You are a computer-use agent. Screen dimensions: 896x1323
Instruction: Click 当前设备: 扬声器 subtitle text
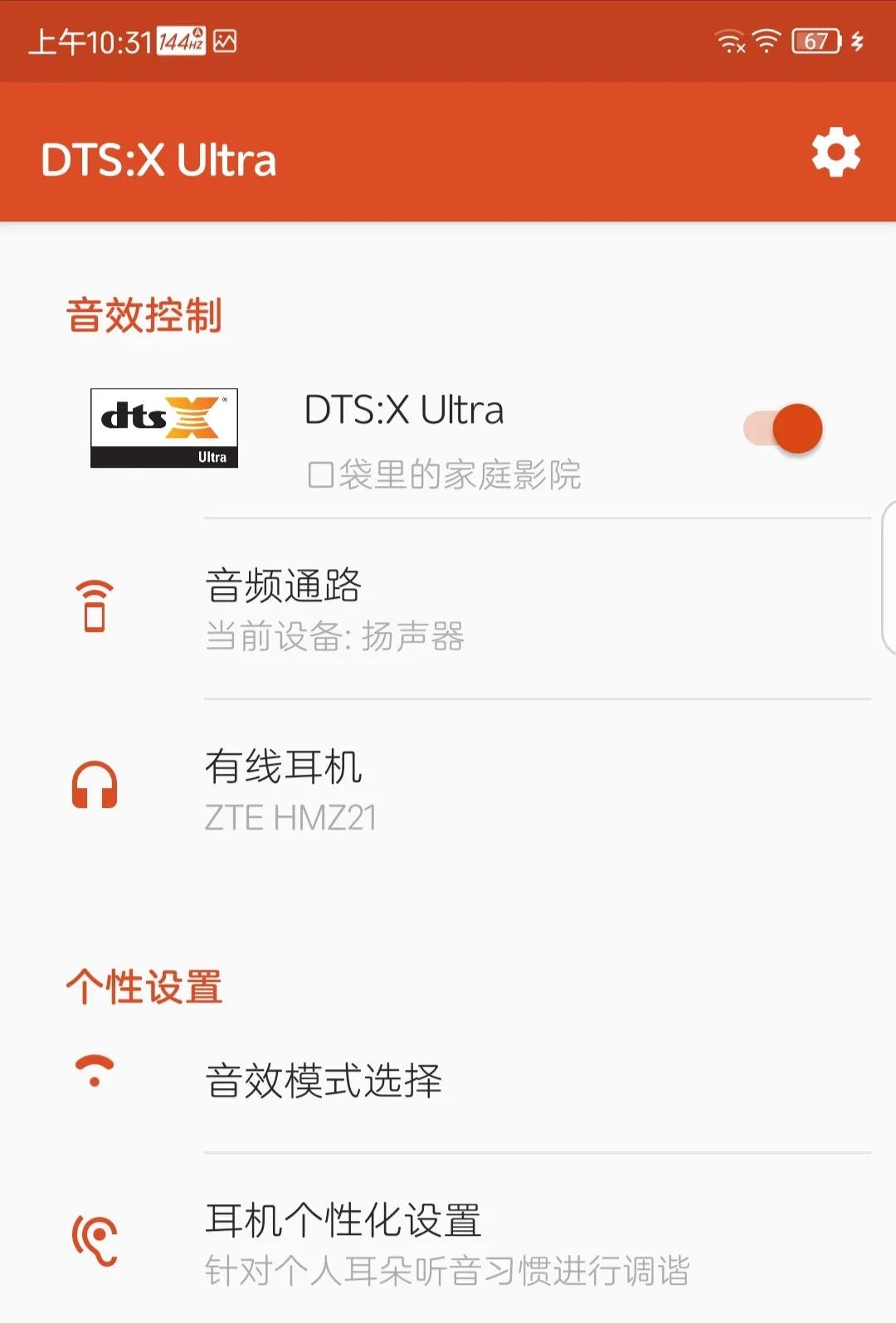click(x=336, y=640)
